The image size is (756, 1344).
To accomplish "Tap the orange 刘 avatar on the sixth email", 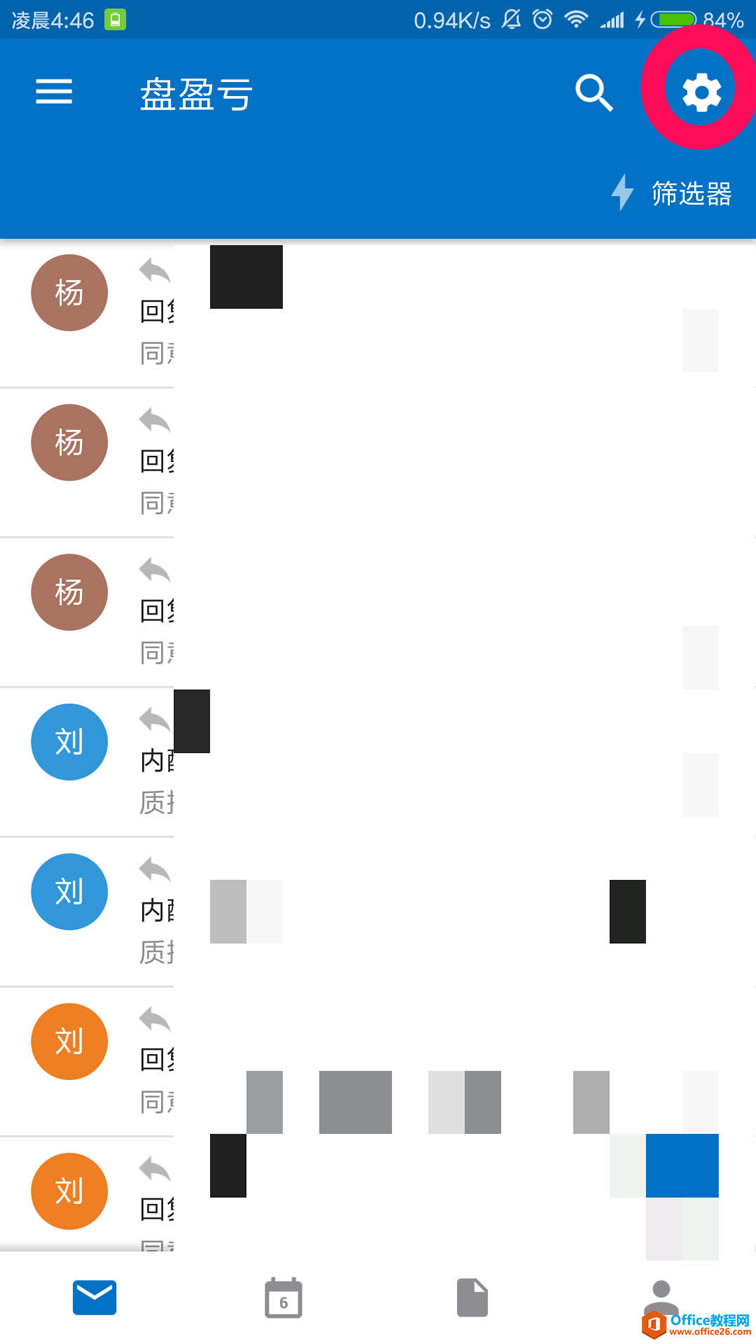I will coord(69,1041).
